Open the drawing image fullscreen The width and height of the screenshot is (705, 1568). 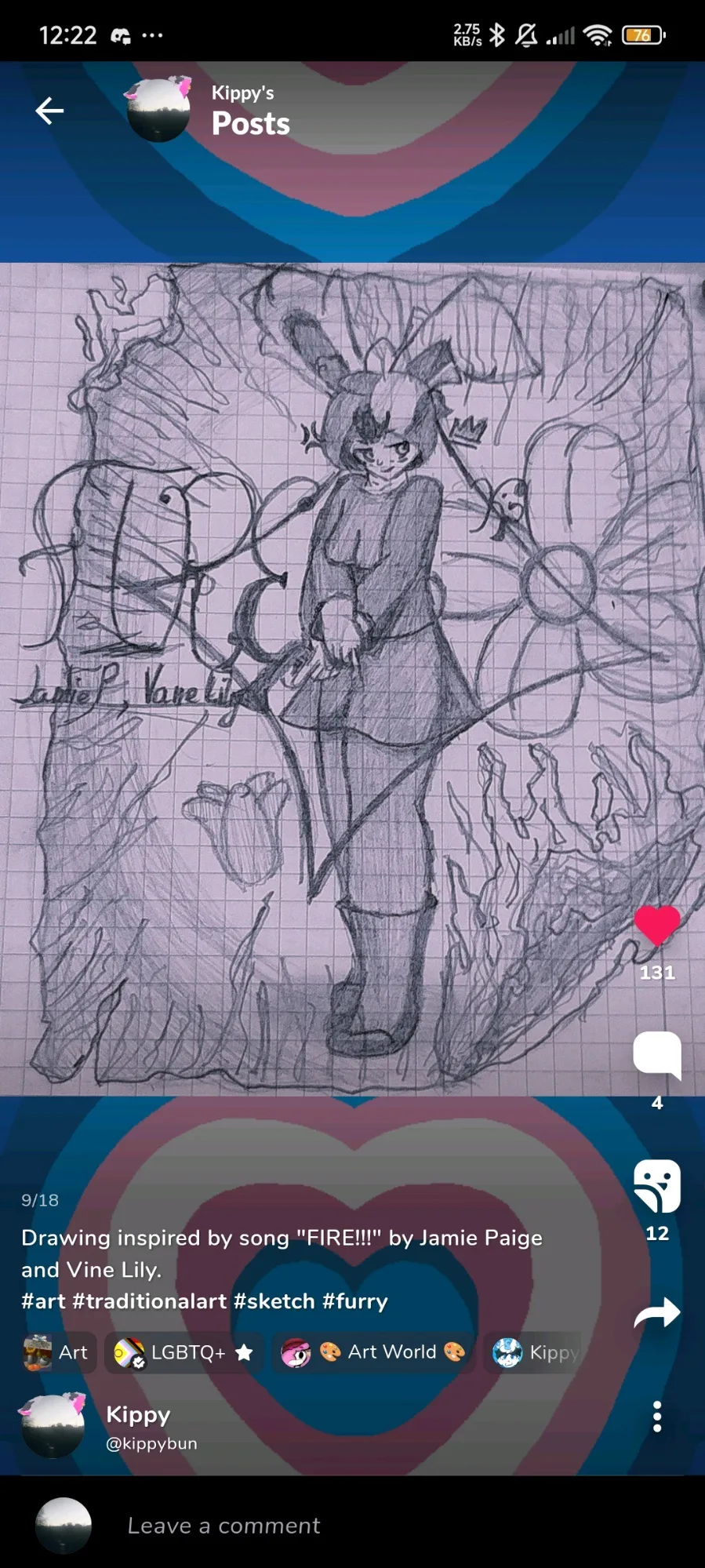tap(352, 679)
